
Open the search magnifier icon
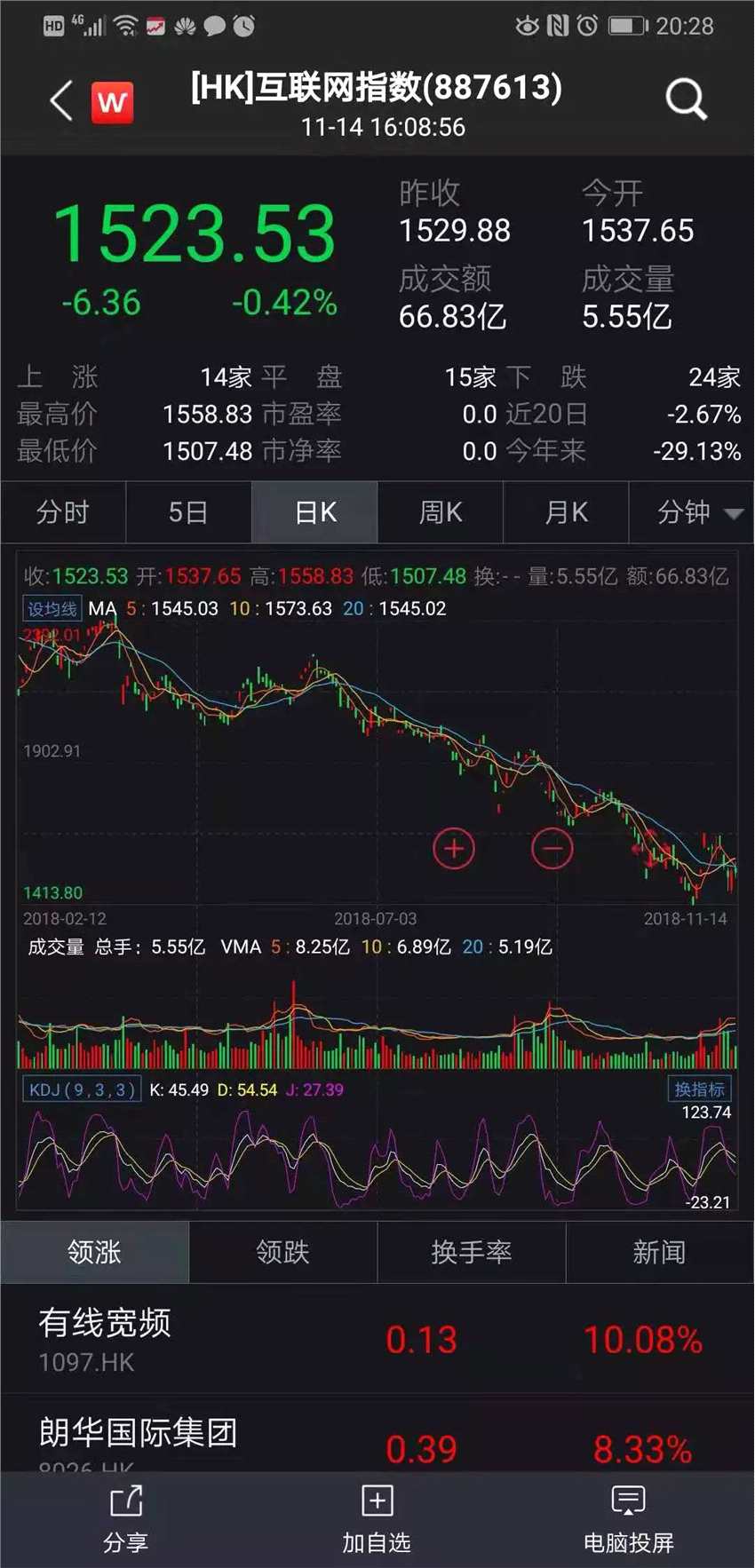coord(686,99)
